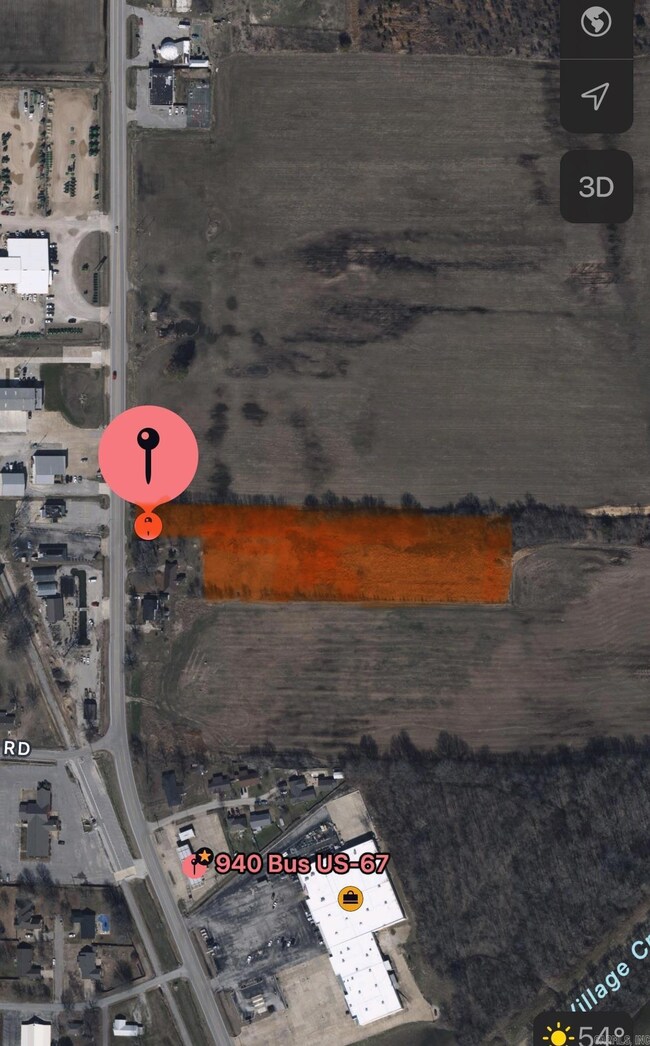The height and width of the screenshot is (1046, 650).
Task: Switch the map to 3D view
Action: coord(596,187)
